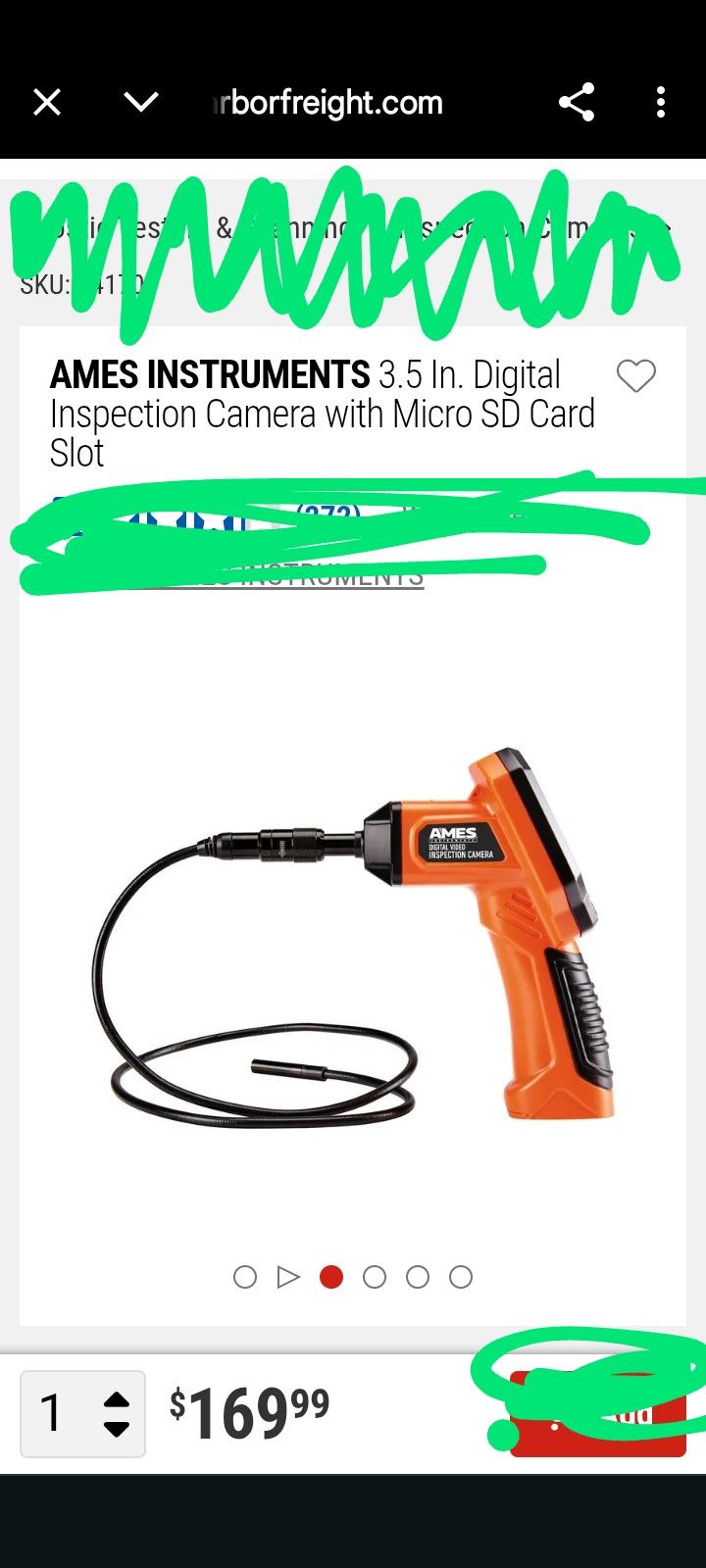Play the product video in the carousel
This screenshot has height=1568, width=706.
[x=288, y=1277]
